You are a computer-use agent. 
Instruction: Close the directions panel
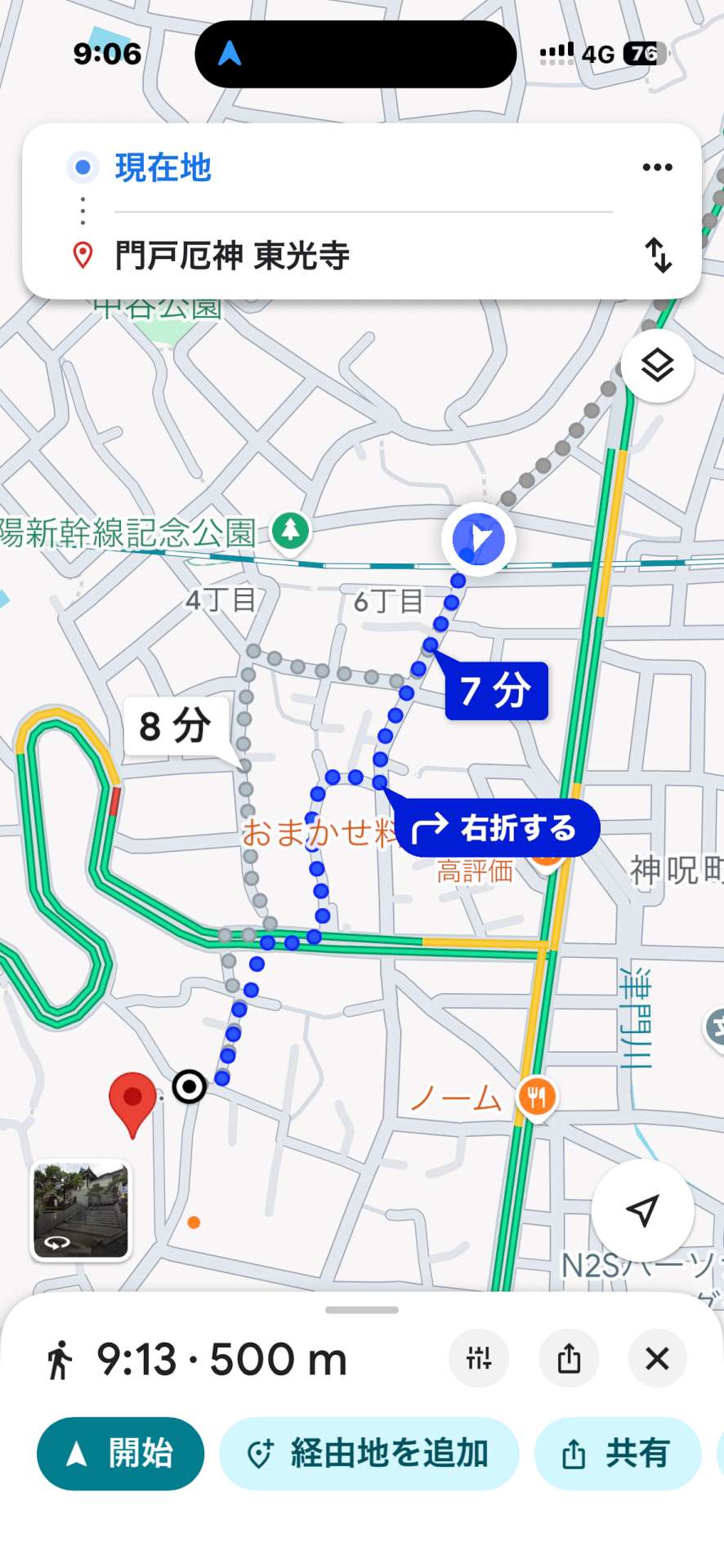[x=657, y=1359]
